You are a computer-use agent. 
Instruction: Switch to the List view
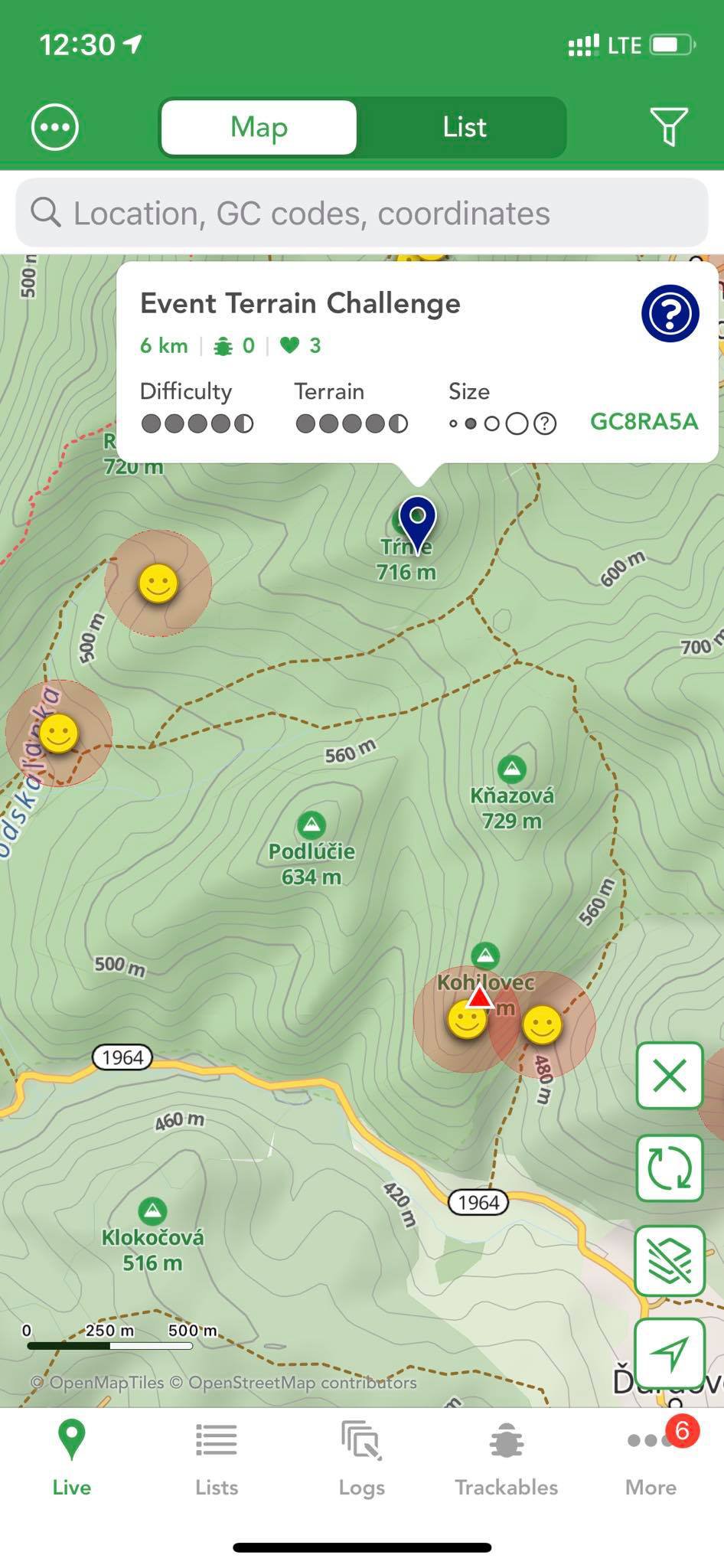tap(464, 127)
